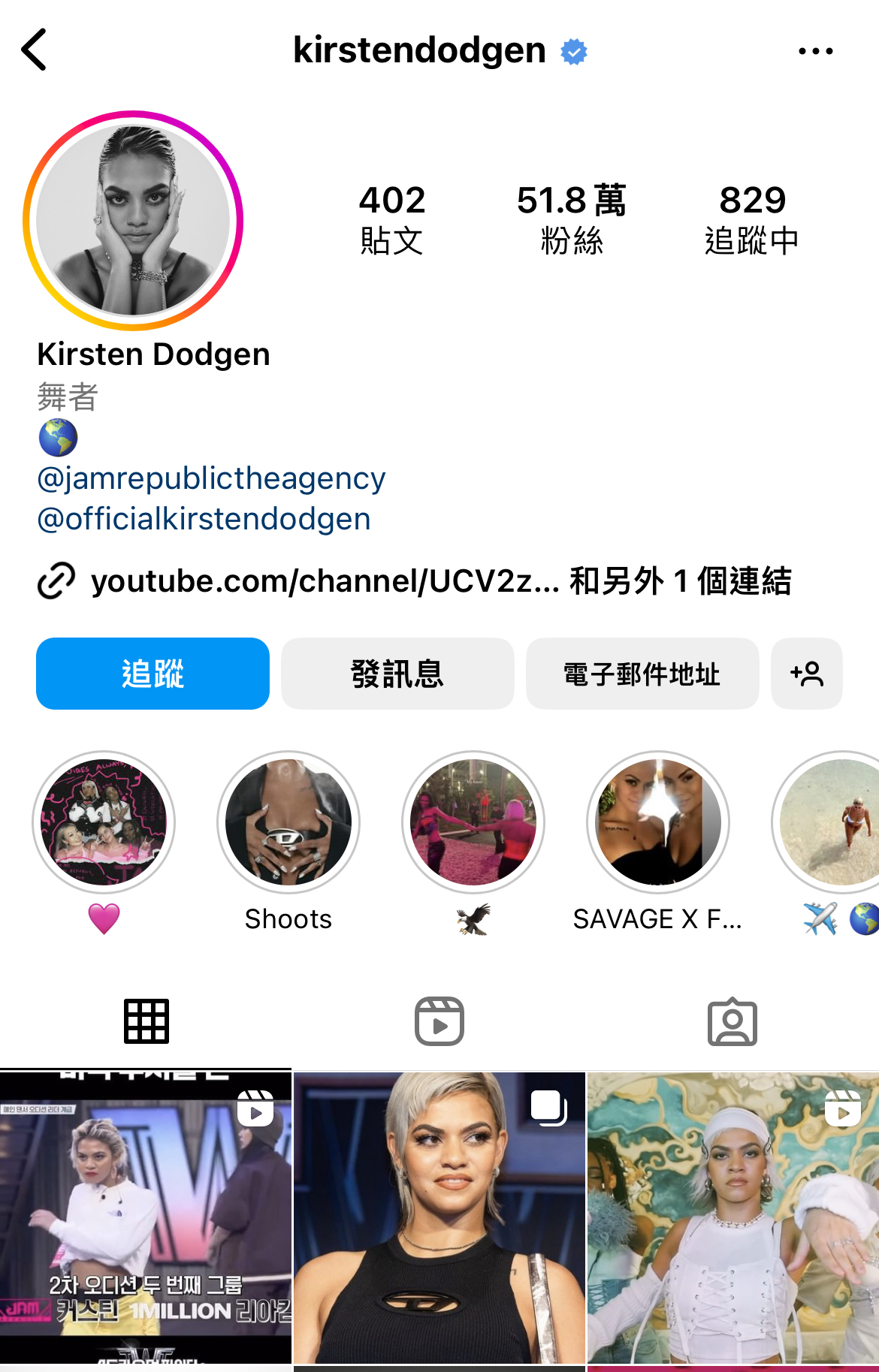Open the 1MILLION audition reel post

coord(145,1217)
